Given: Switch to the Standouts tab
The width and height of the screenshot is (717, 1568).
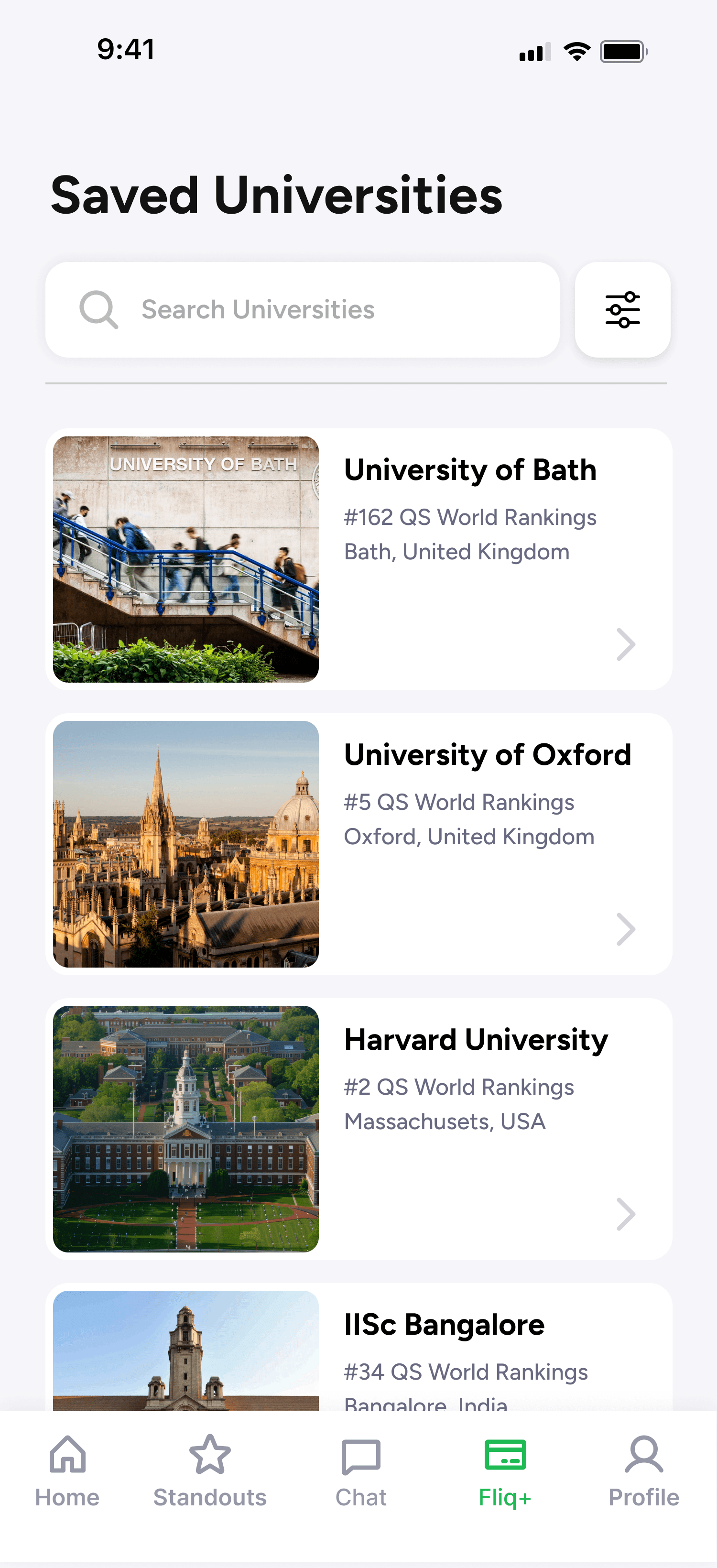Looking at the screenshot, I should [210, 1470].
